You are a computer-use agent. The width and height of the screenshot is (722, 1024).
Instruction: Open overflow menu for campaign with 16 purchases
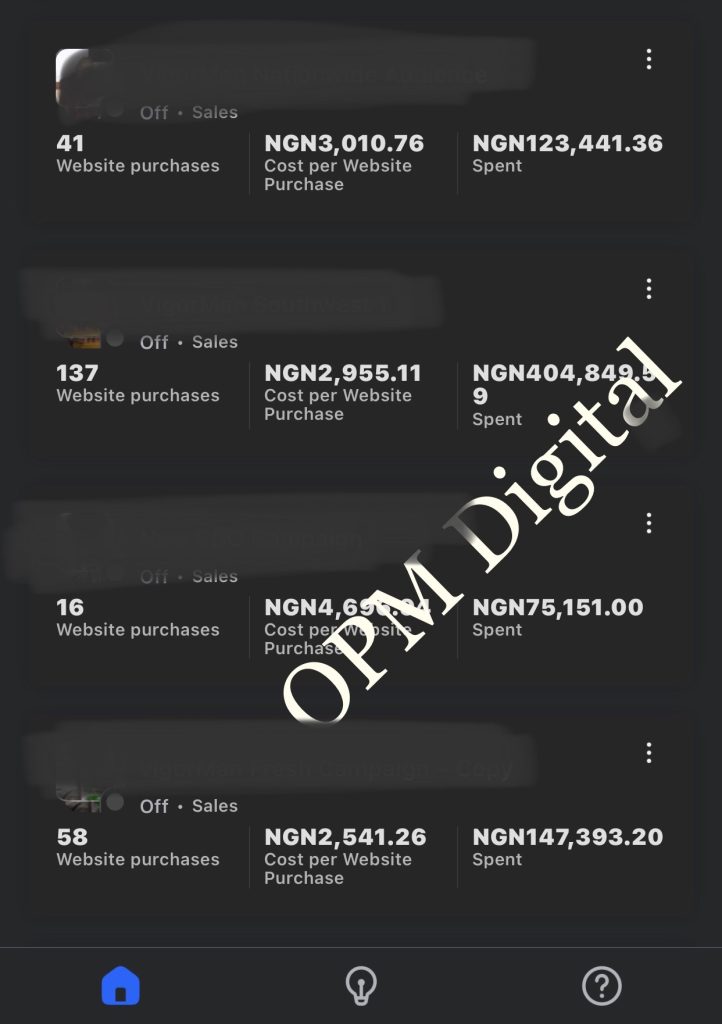tap(649, 523)
